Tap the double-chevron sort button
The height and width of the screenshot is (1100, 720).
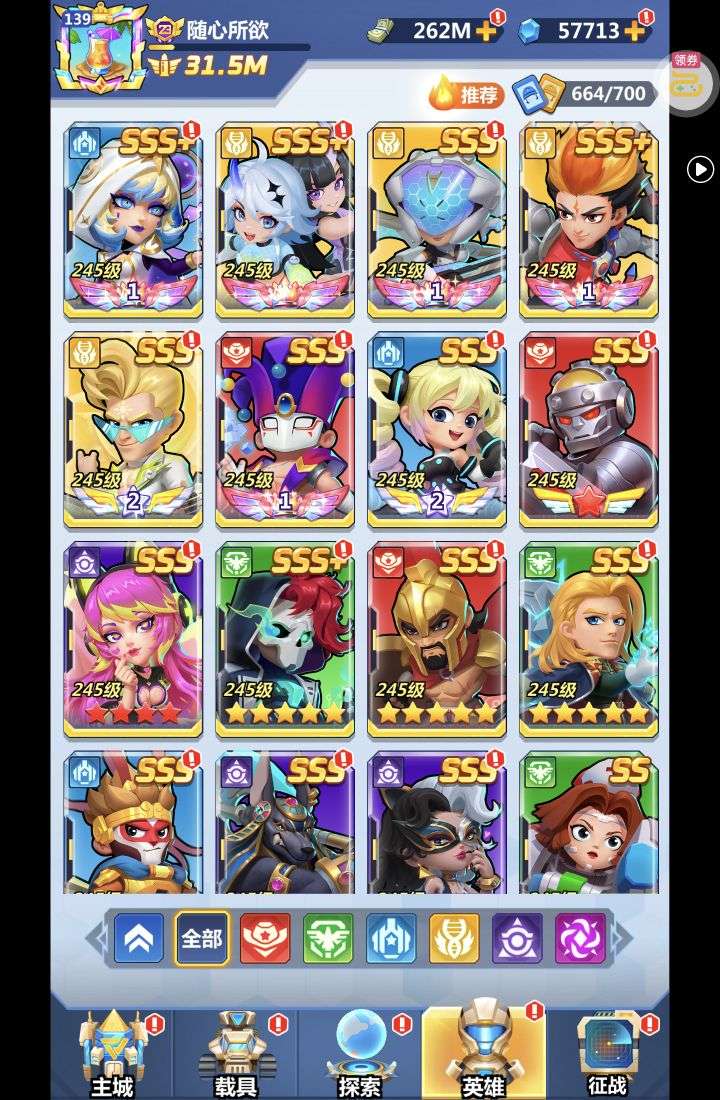pos(139,939)
